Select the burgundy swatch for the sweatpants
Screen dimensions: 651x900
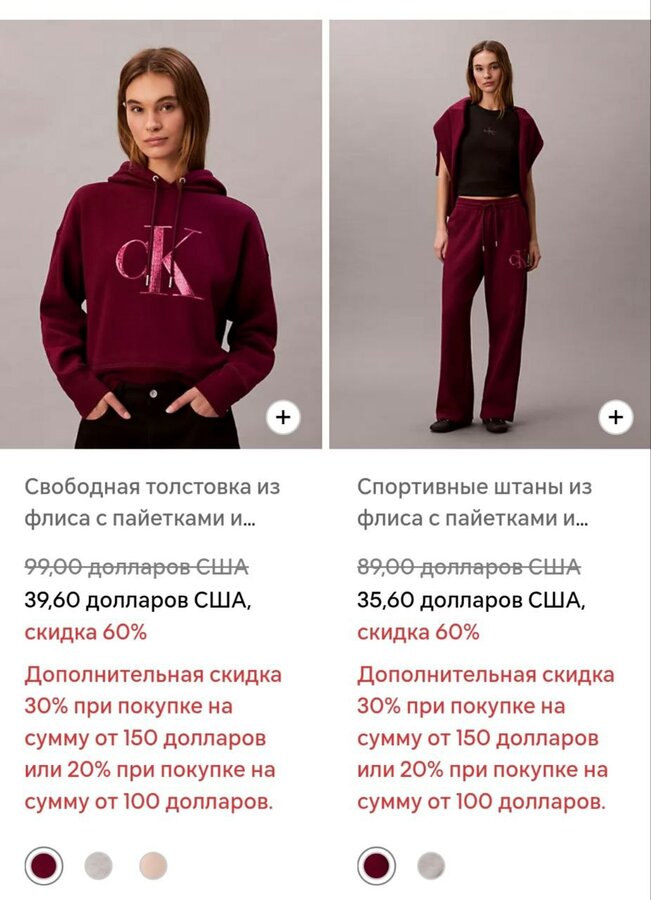point(376,866)
